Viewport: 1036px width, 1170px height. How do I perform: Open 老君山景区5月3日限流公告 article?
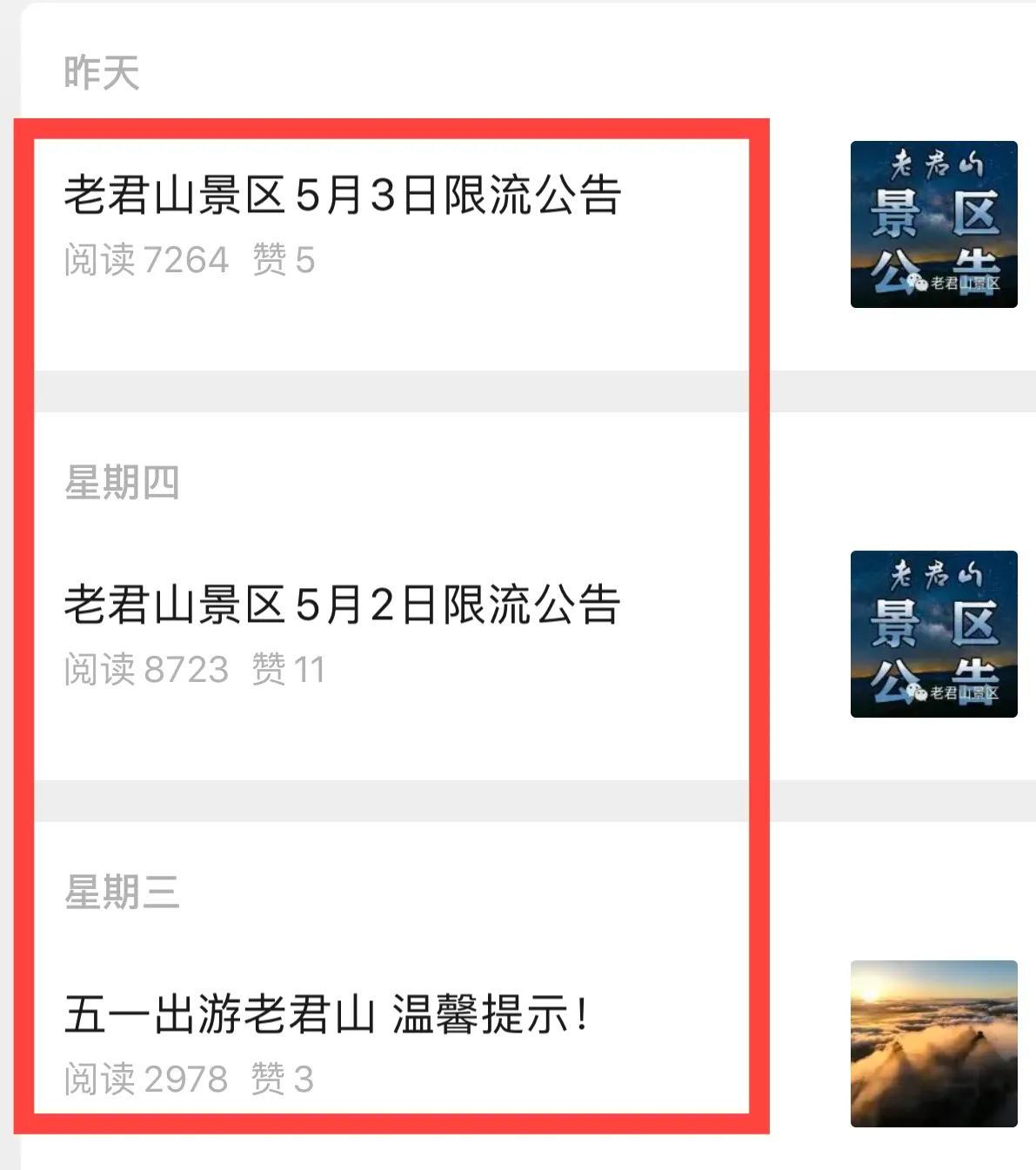pyautogui.click(x=343, y=195)
